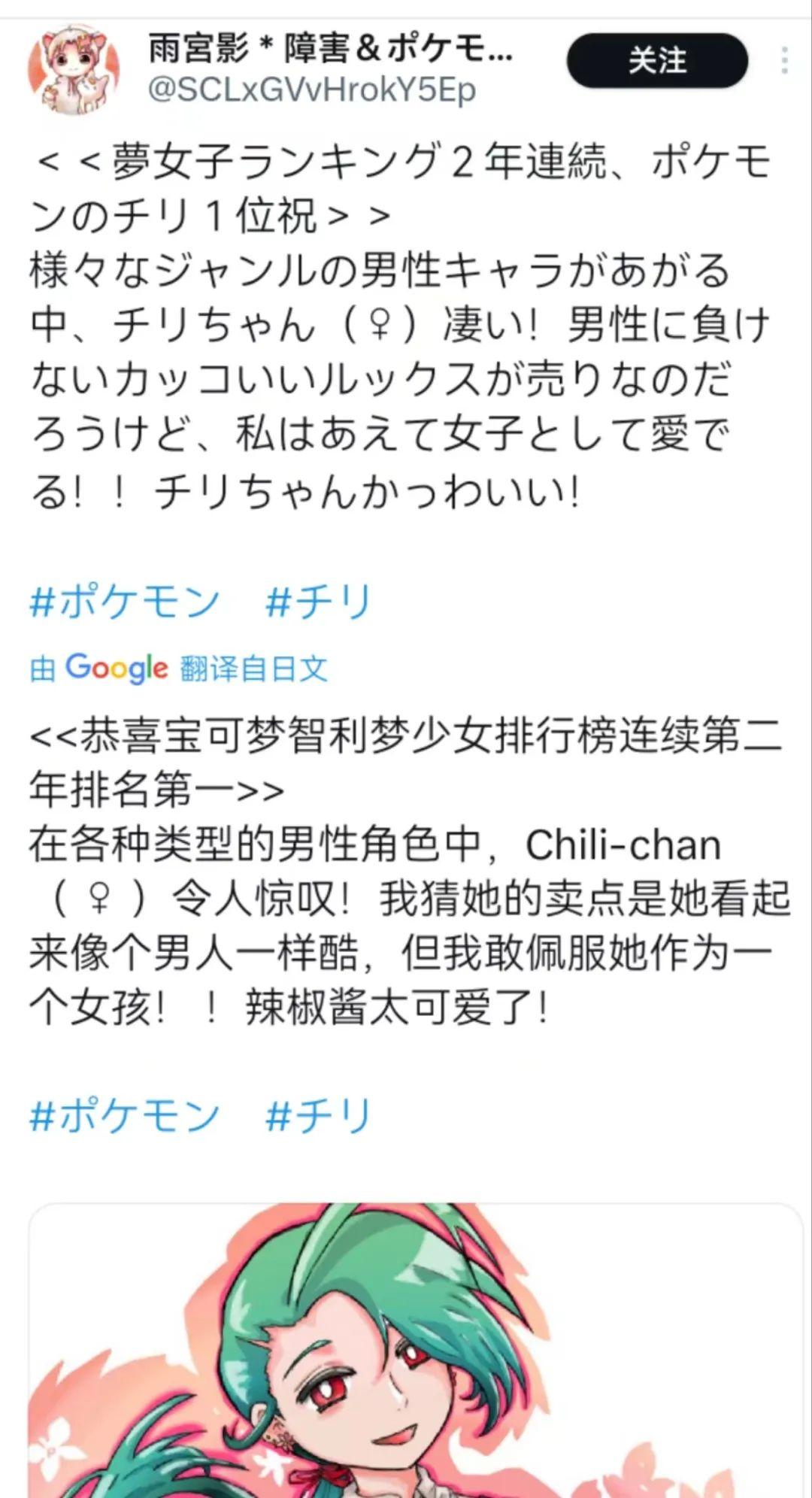Screen dimensions: 812x1498
Task: Open #チリ hashtag in original text
Action: [x=319, y=602]
